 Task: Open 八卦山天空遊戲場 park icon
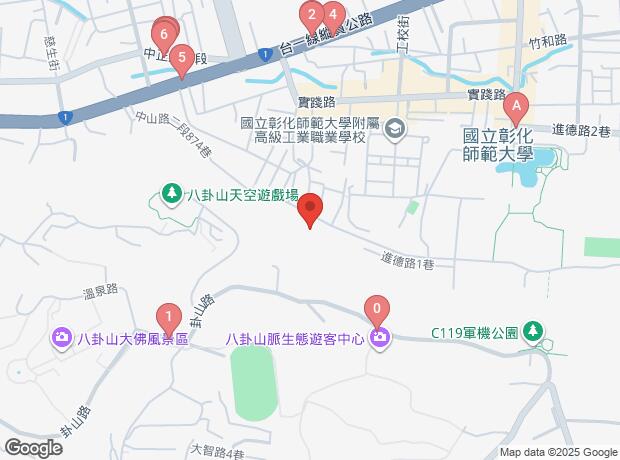[x=172, y=192]
